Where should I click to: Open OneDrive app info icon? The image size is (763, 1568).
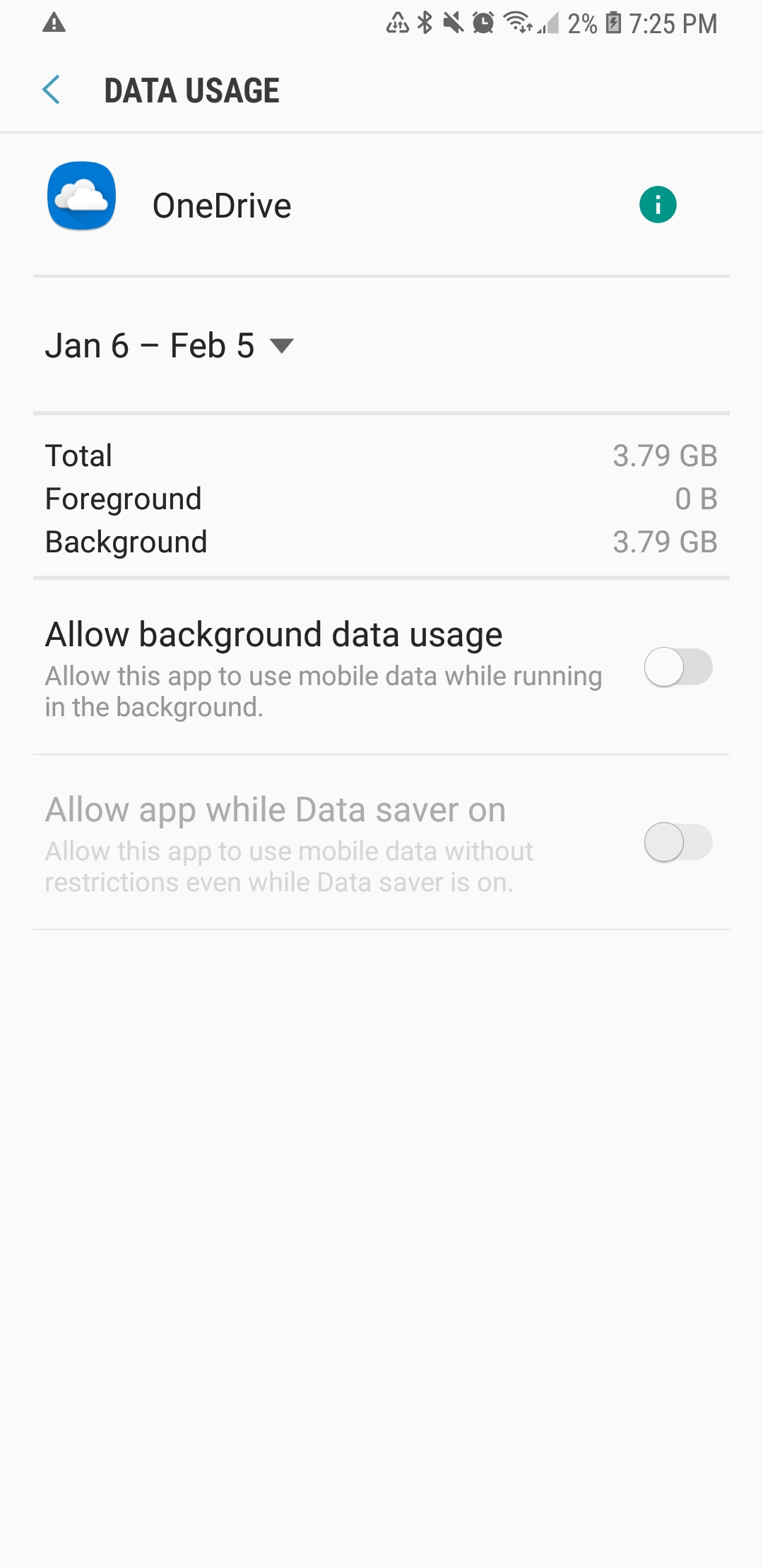(658, 205)
